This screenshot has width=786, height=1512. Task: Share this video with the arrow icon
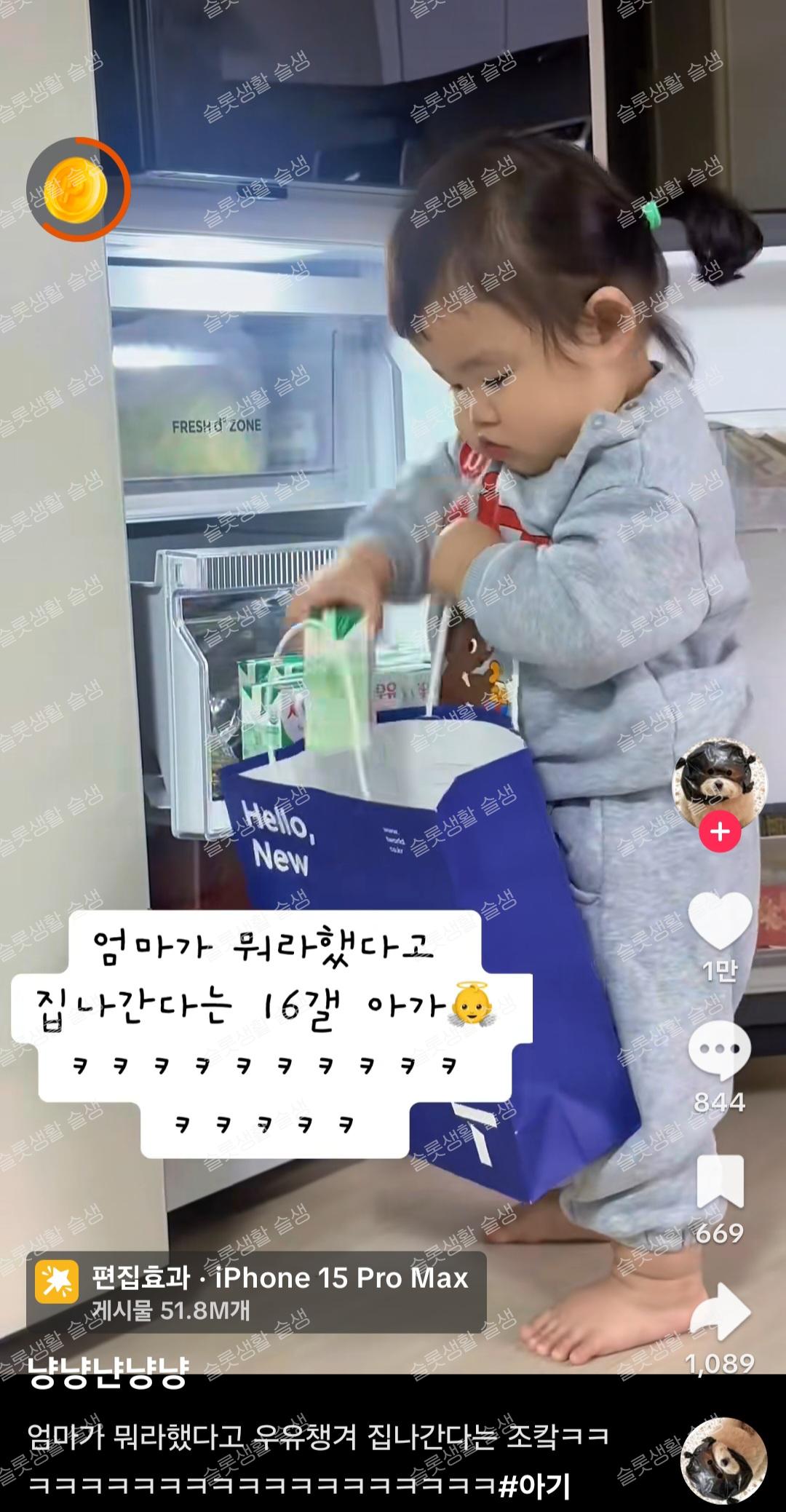[720, 1312]
